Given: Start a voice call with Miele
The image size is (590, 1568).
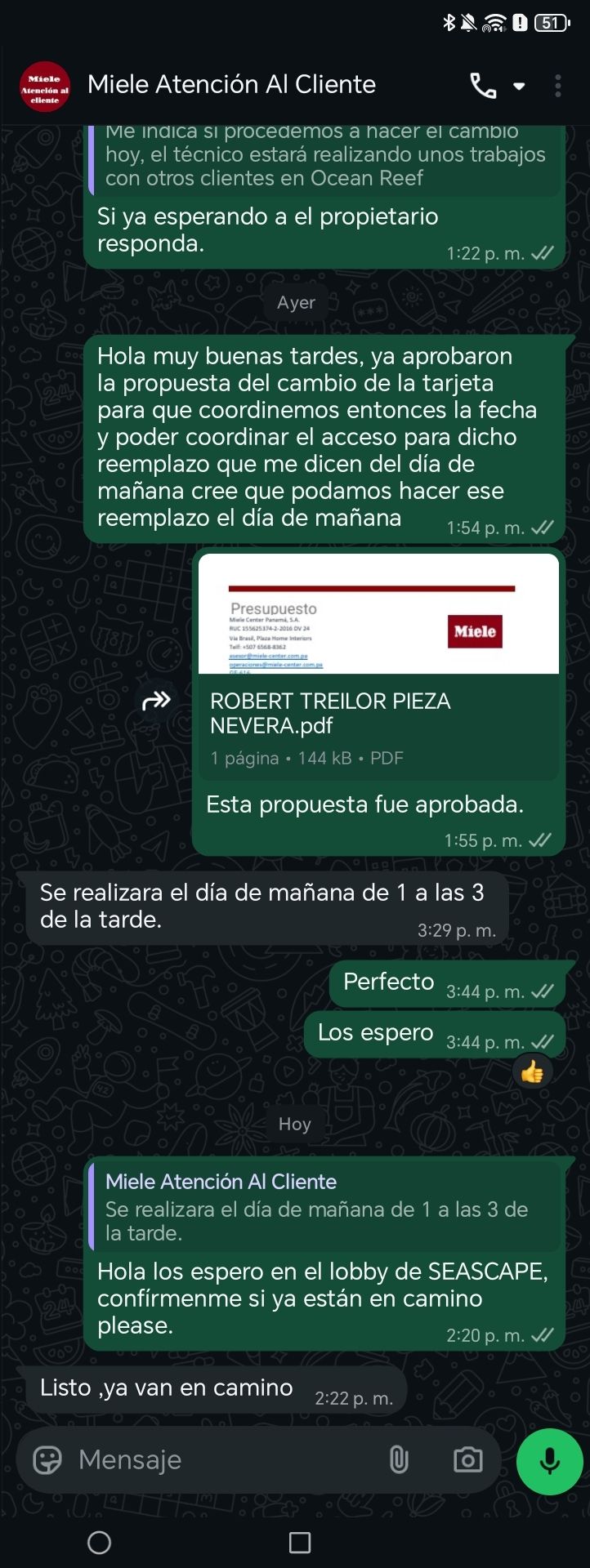Looking at the screenshot, I should point(482,85).
